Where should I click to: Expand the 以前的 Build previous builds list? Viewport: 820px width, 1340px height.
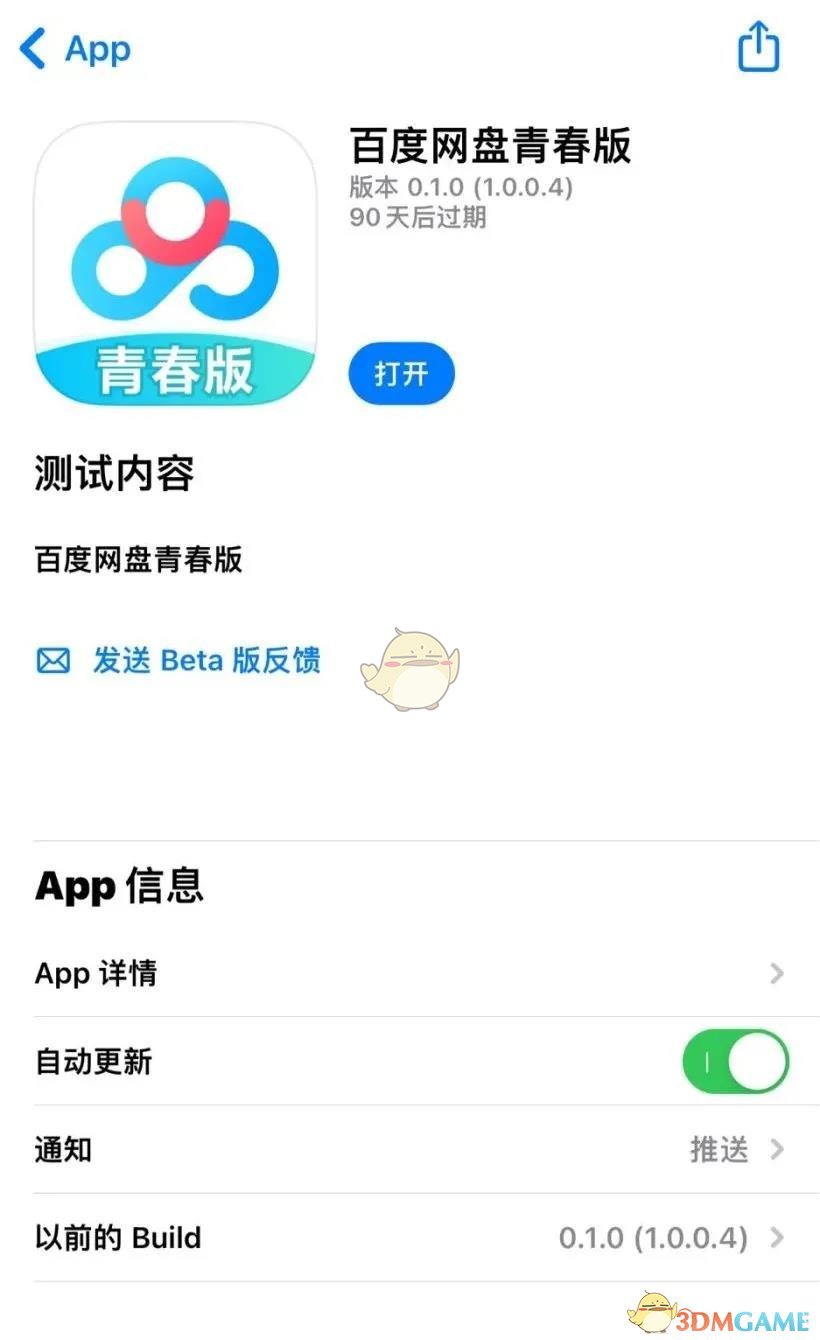778,1238
